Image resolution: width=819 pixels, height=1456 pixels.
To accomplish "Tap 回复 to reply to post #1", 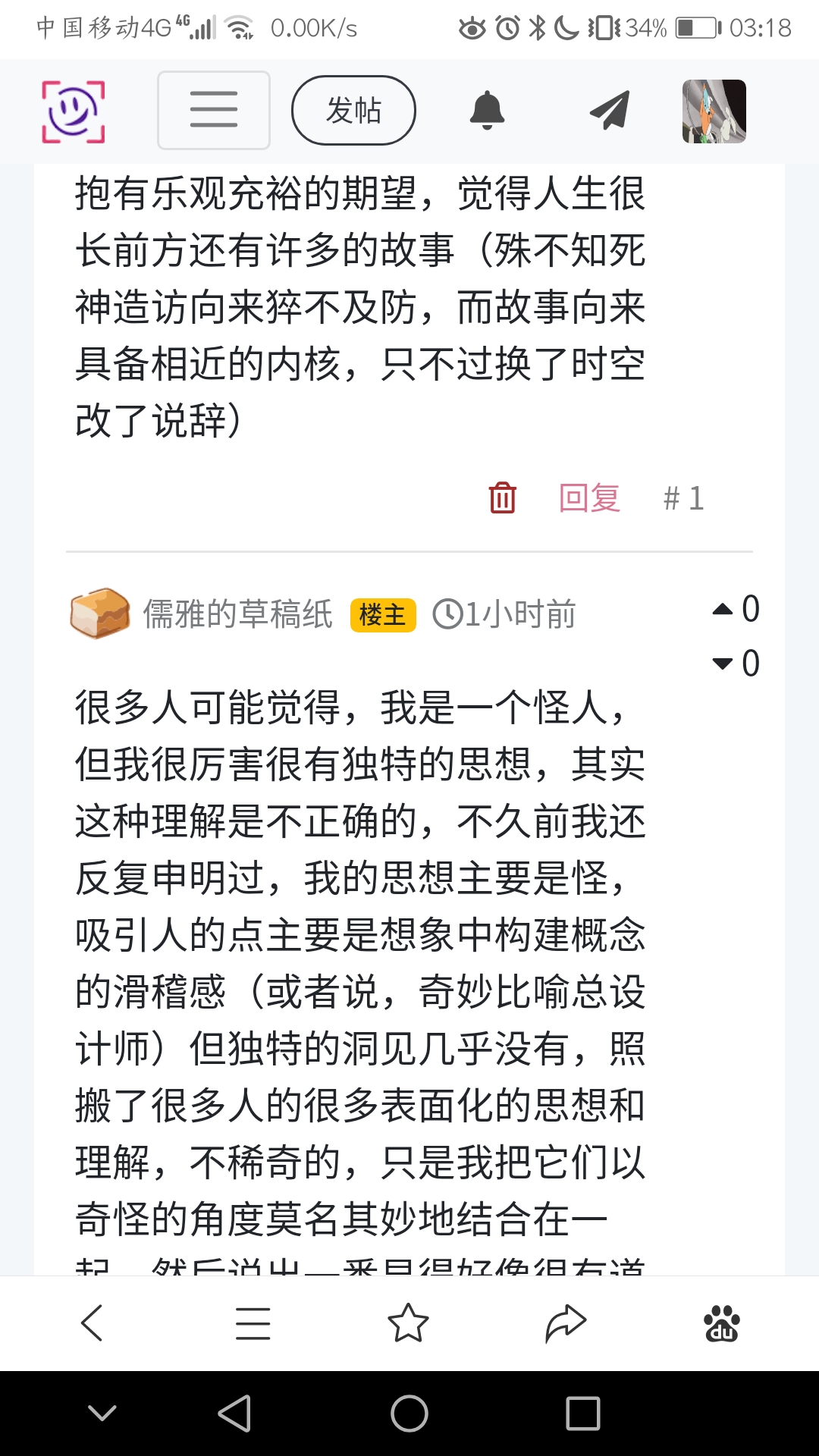I will tap(589, 498).
